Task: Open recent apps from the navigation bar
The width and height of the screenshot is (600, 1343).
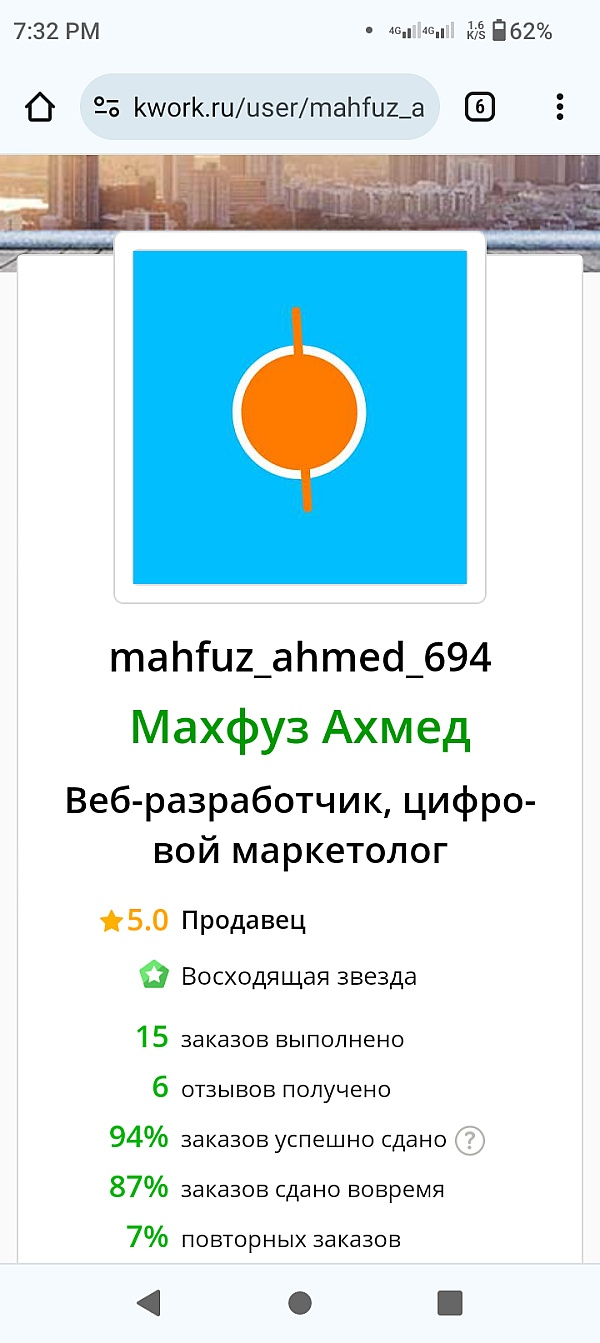Action: point(450,1302)
